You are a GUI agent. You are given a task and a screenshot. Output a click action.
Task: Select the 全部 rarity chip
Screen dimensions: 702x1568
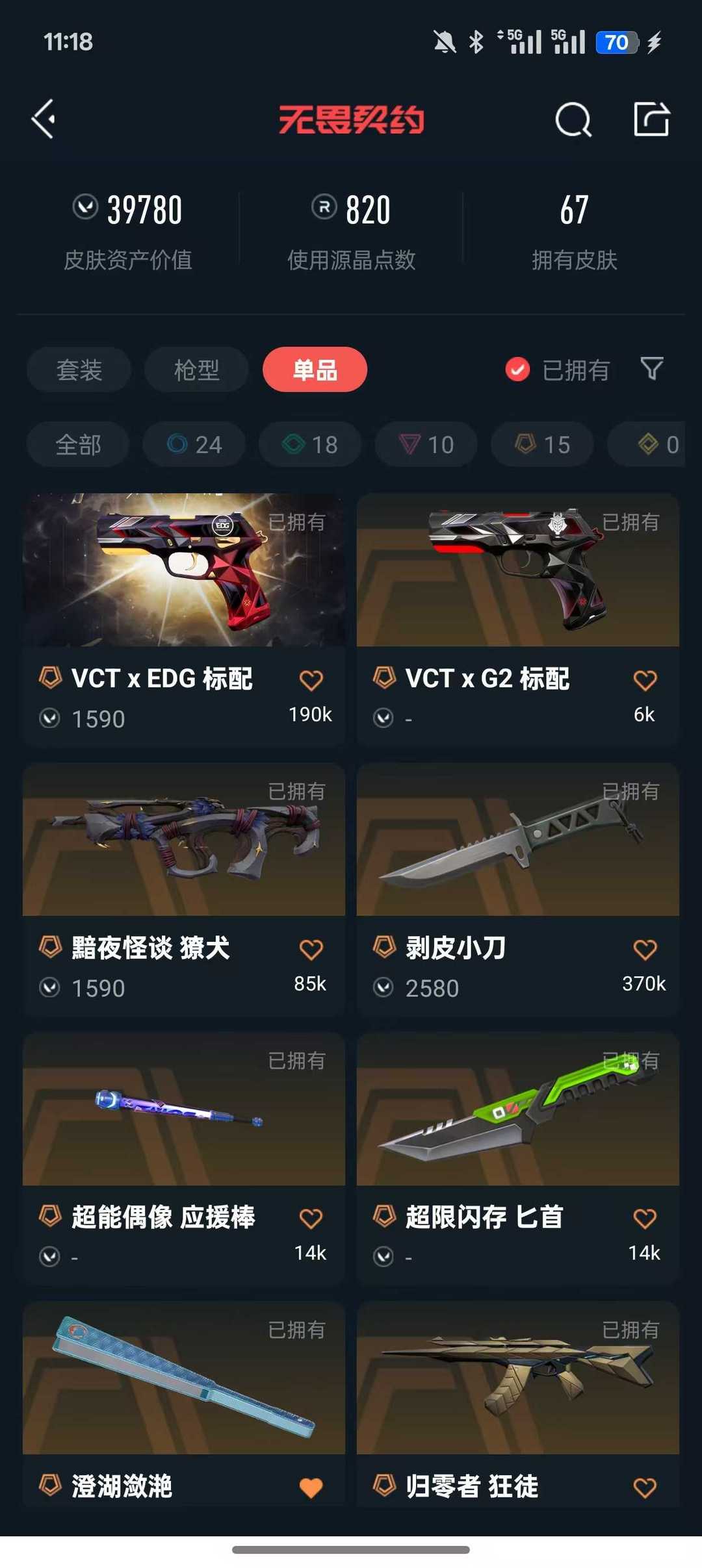pyautogui.click(x=78, y=444)
